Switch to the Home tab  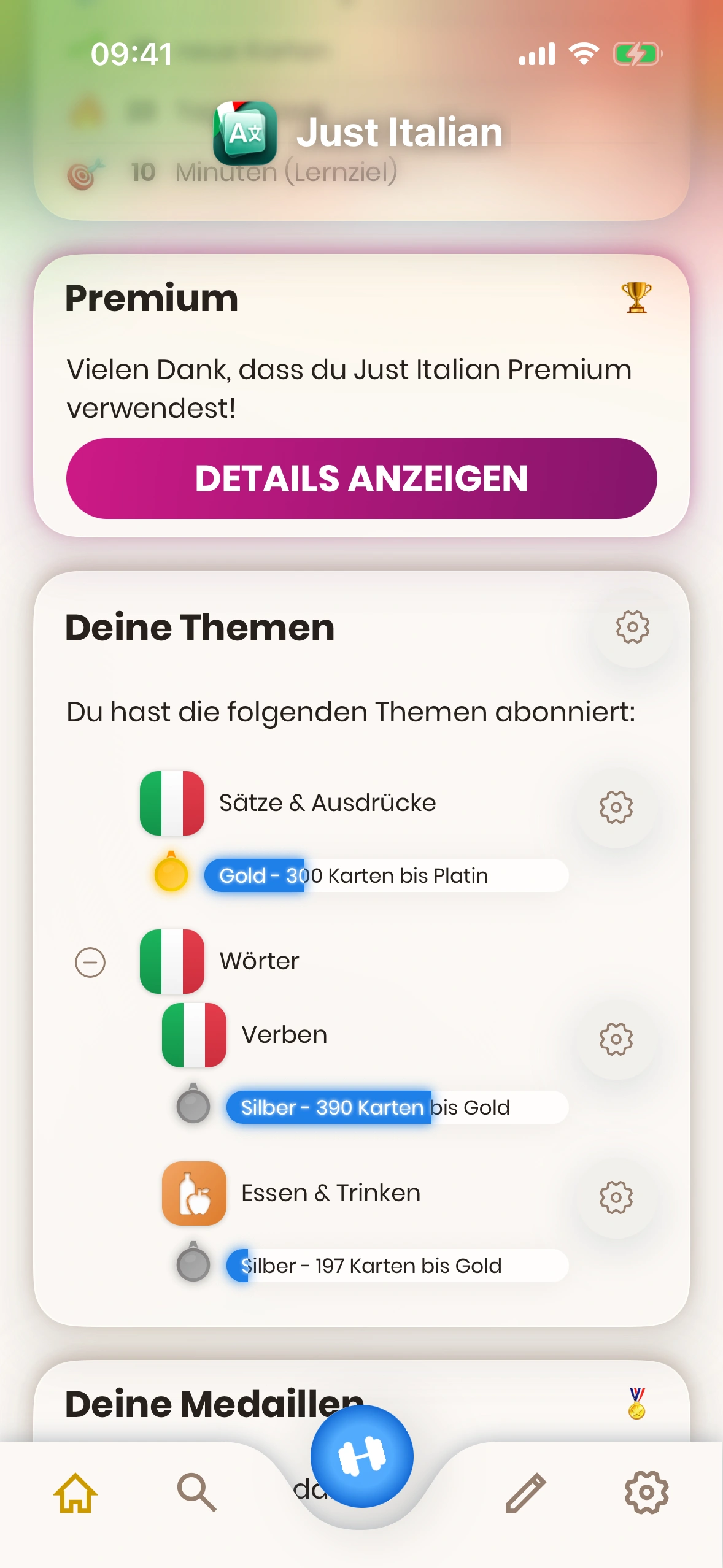pos(75,1493)
